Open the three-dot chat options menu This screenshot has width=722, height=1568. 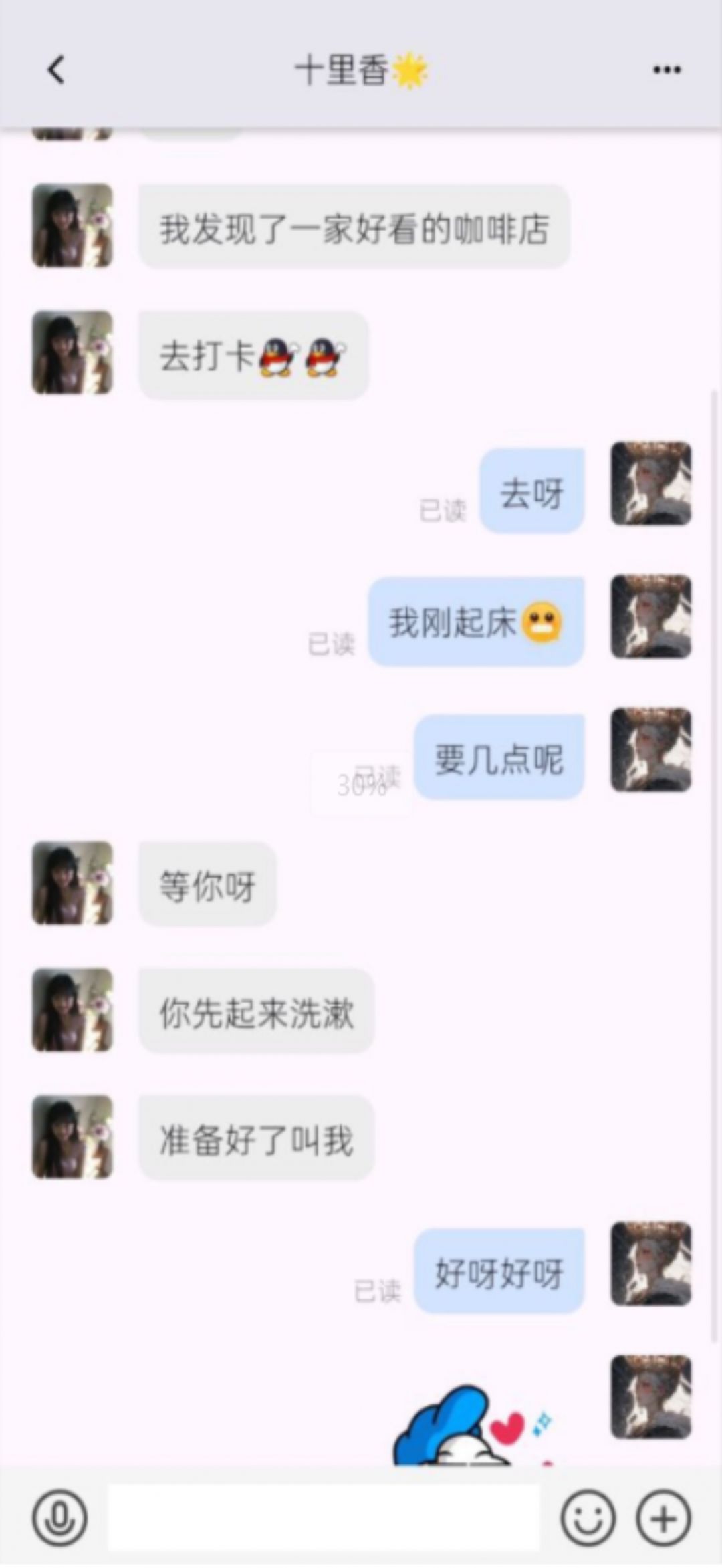click(x=667, y=70)
